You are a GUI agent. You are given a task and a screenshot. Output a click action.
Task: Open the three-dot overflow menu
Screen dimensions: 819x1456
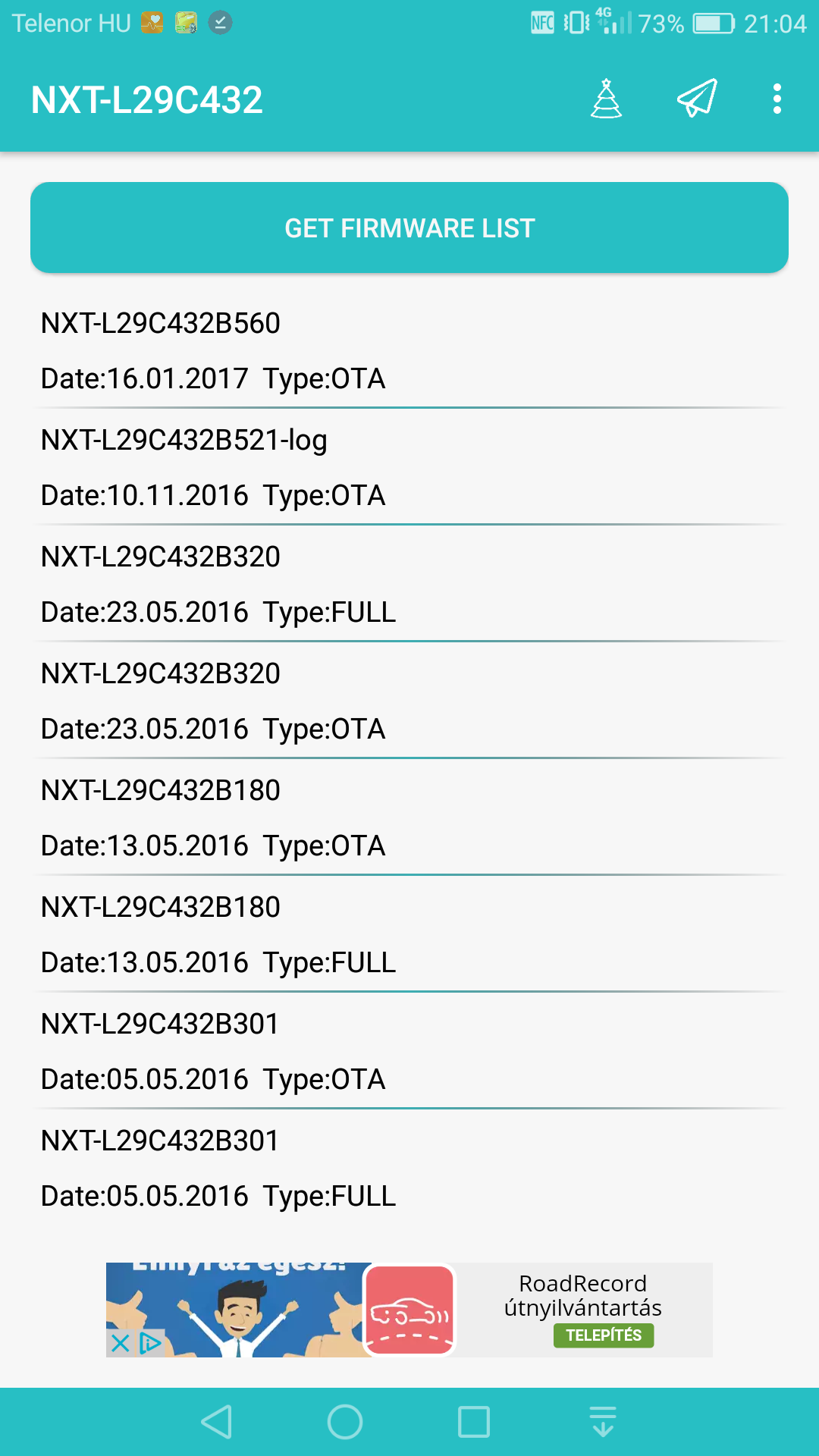coord(777,99)
